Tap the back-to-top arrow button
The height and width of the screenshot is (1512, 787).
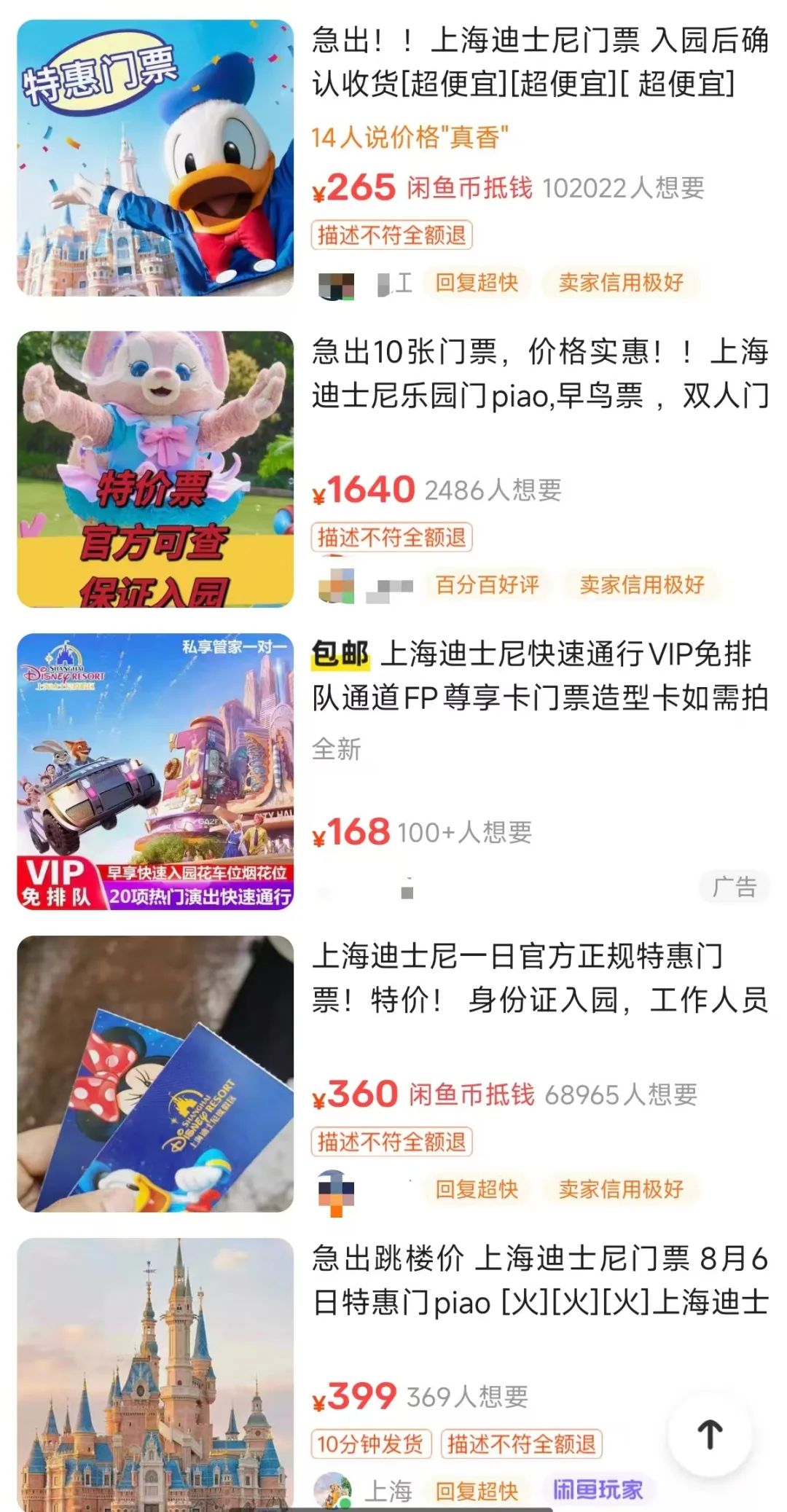coord(710,1435)
